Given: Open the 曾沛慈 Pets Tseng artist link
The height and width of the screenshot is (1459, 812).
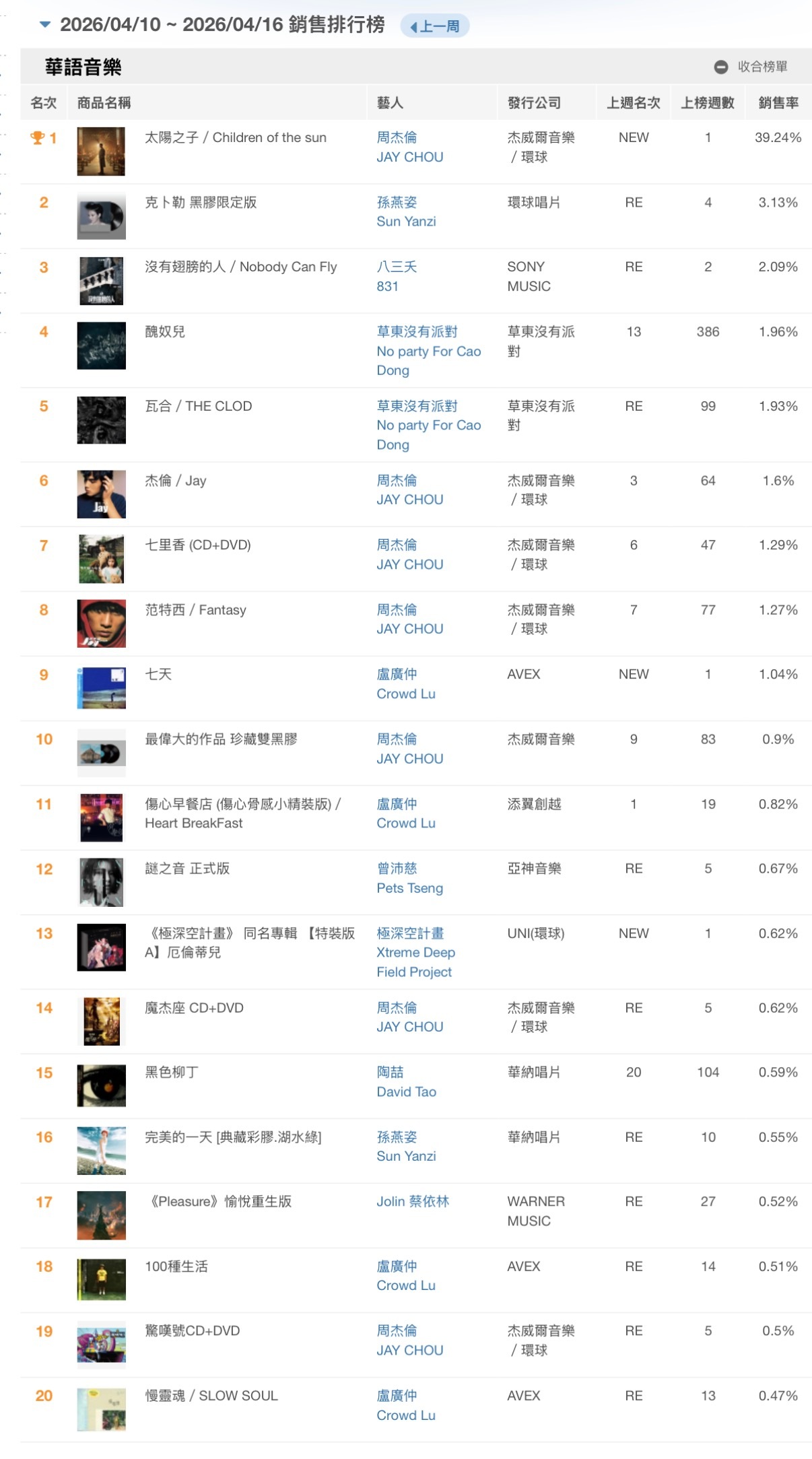Looking at the screenshot, I should click(409, 878).
